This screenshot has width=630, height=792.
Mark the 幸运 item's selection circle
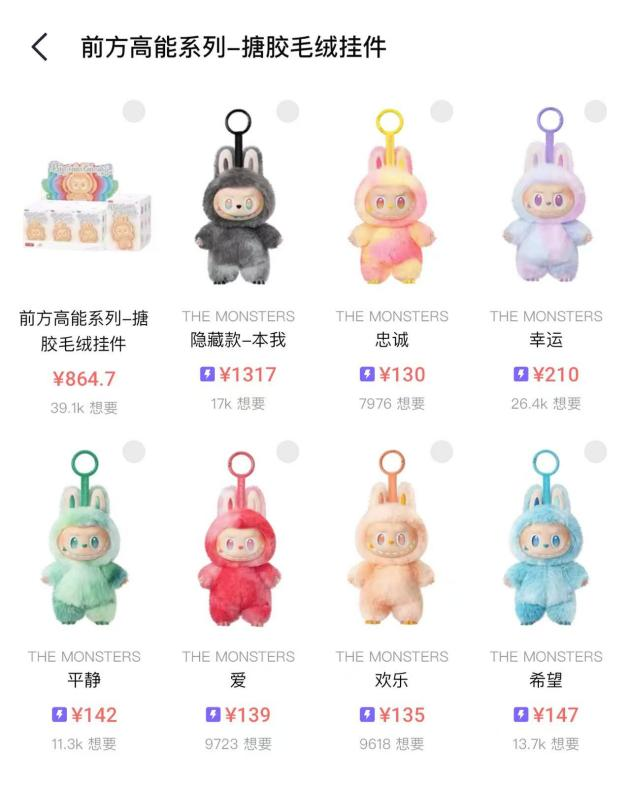tap(596, 111)
